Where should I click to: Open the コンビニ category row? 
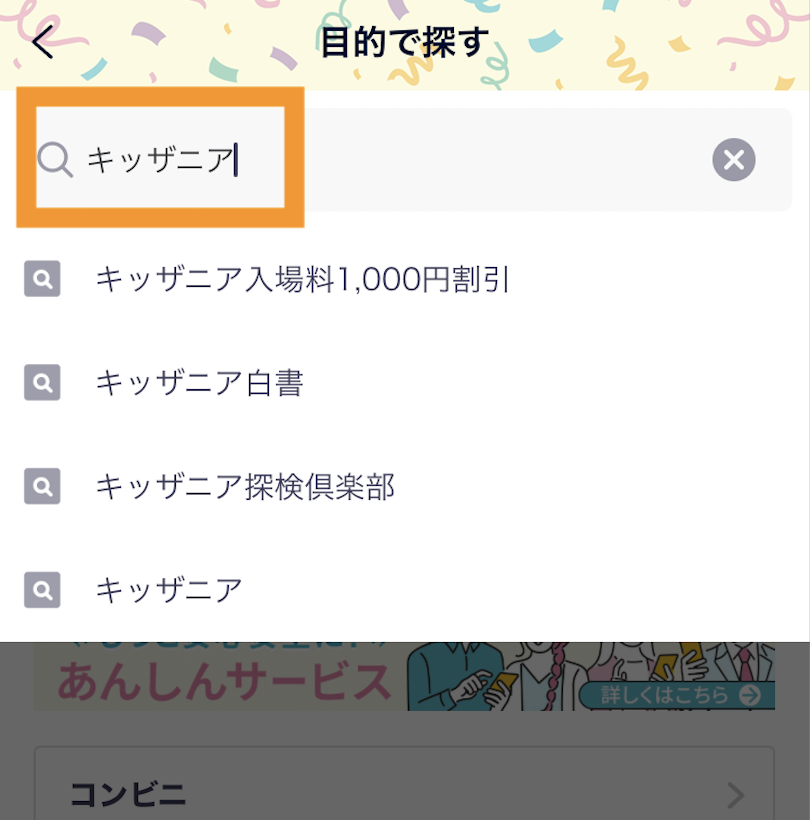pos(404,793)
